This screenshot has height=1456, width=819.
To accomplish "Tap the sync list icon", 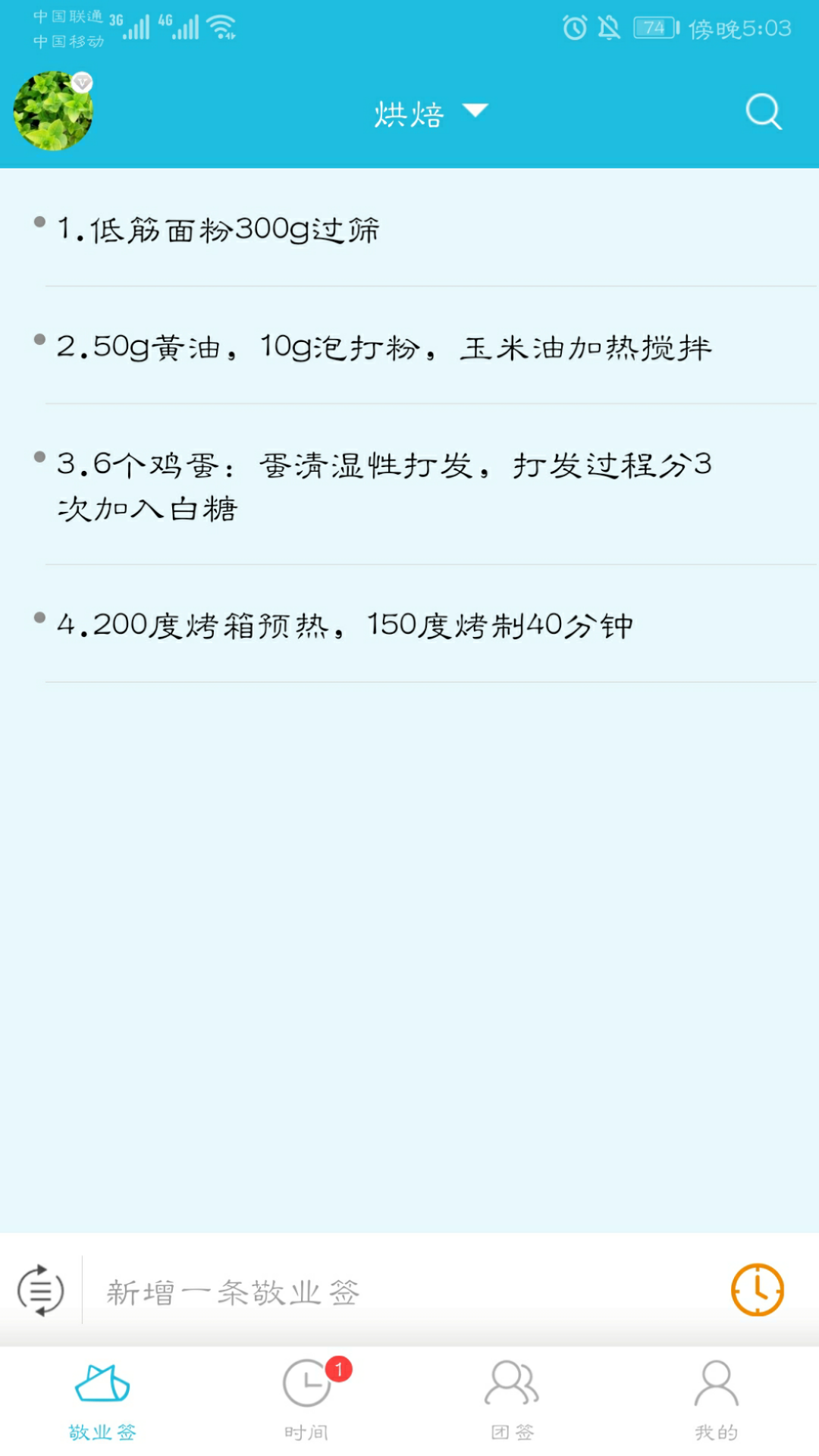I will point(41,1290).
